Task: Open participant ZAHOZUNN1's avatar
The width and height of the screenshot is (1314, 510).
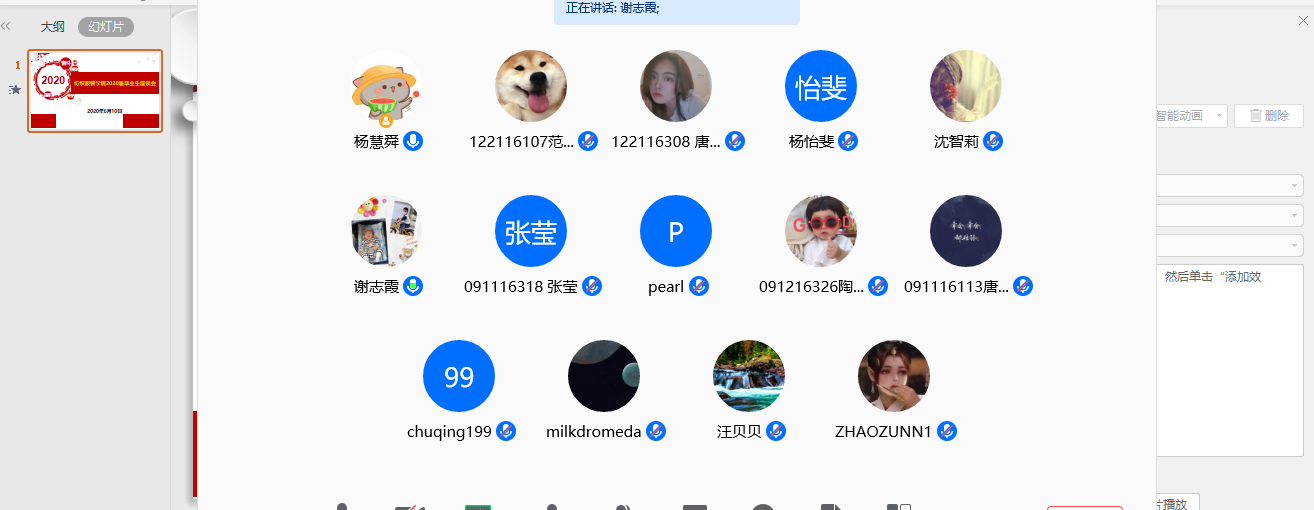Action: (x=894, y=376)
